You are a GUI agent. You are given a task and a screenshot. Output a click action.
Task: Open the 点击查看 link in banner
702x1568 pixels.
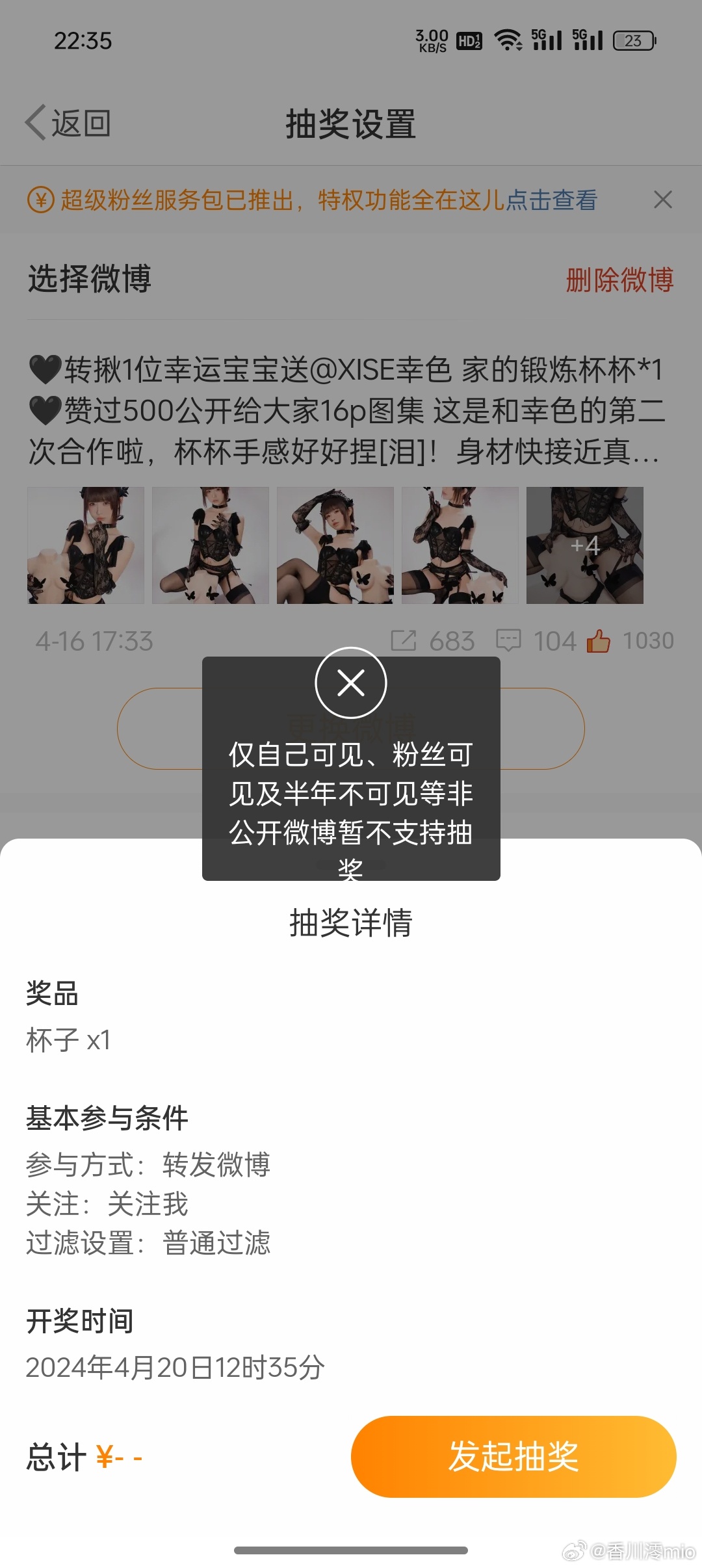pos(551,200)
